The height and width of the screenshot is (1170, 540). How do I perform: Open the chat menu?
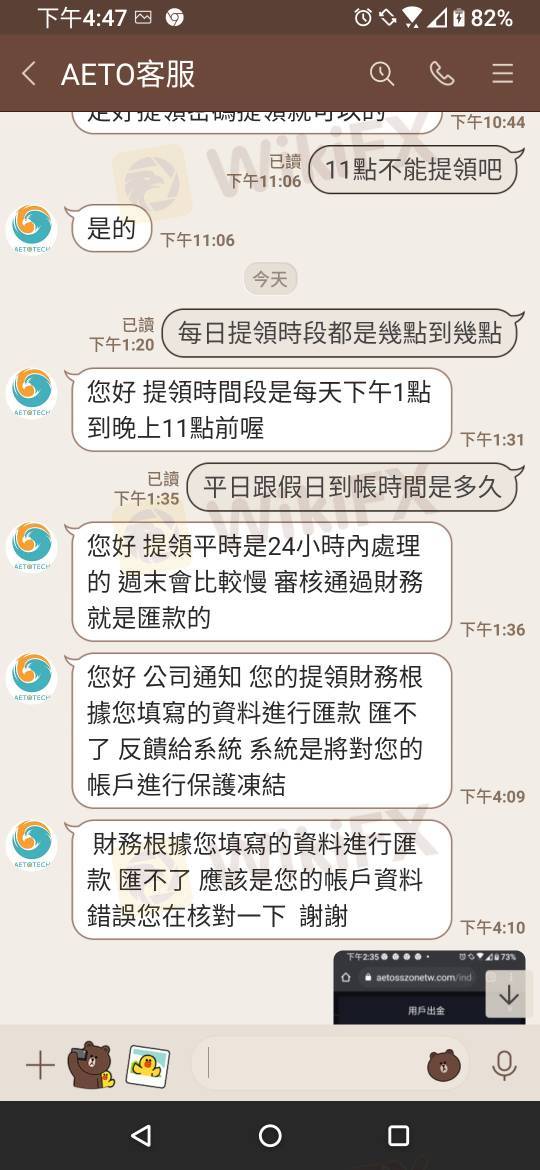[503, 73]
